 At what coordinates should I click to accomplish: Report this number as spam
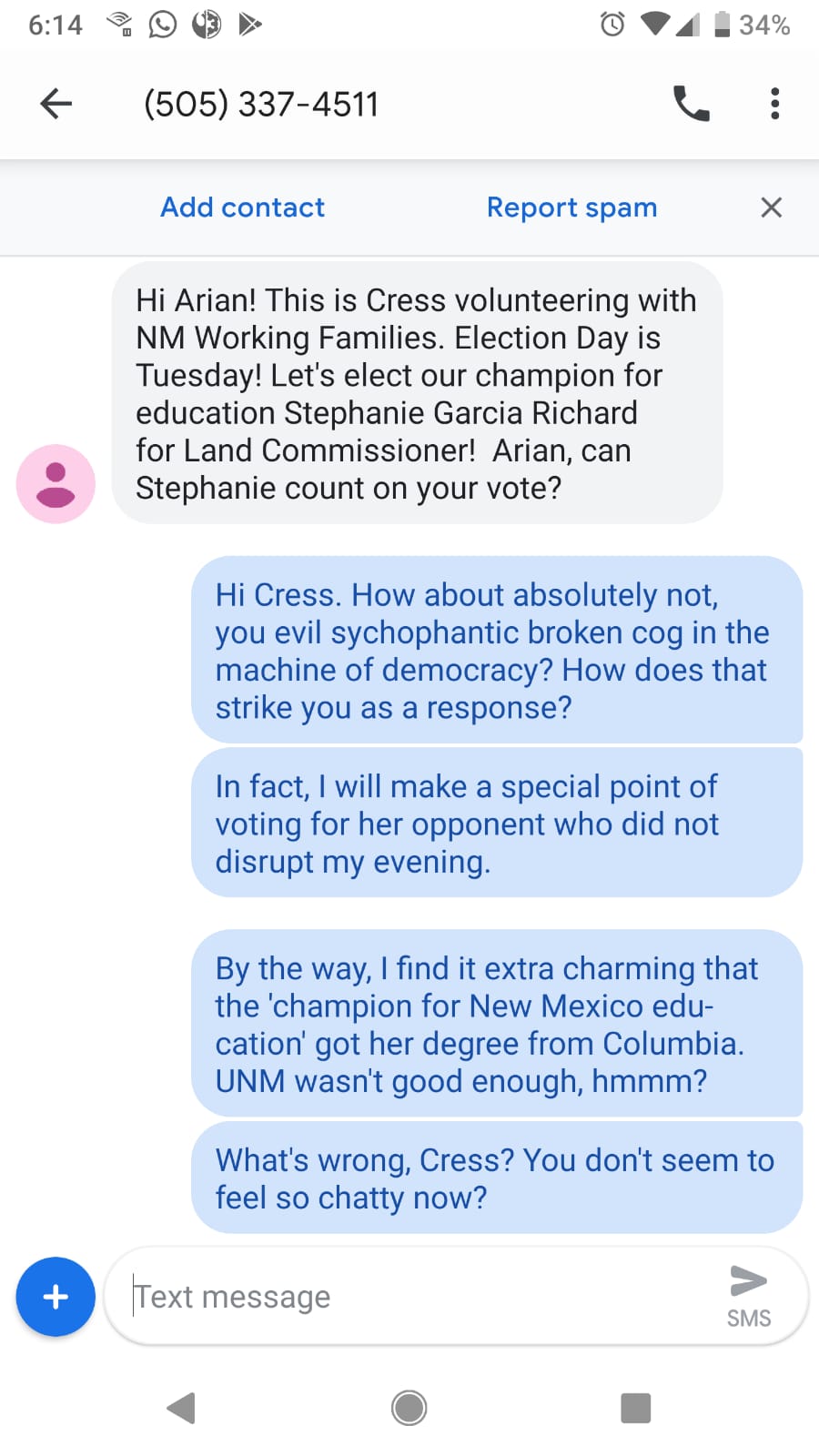click(x=571, y=207)
